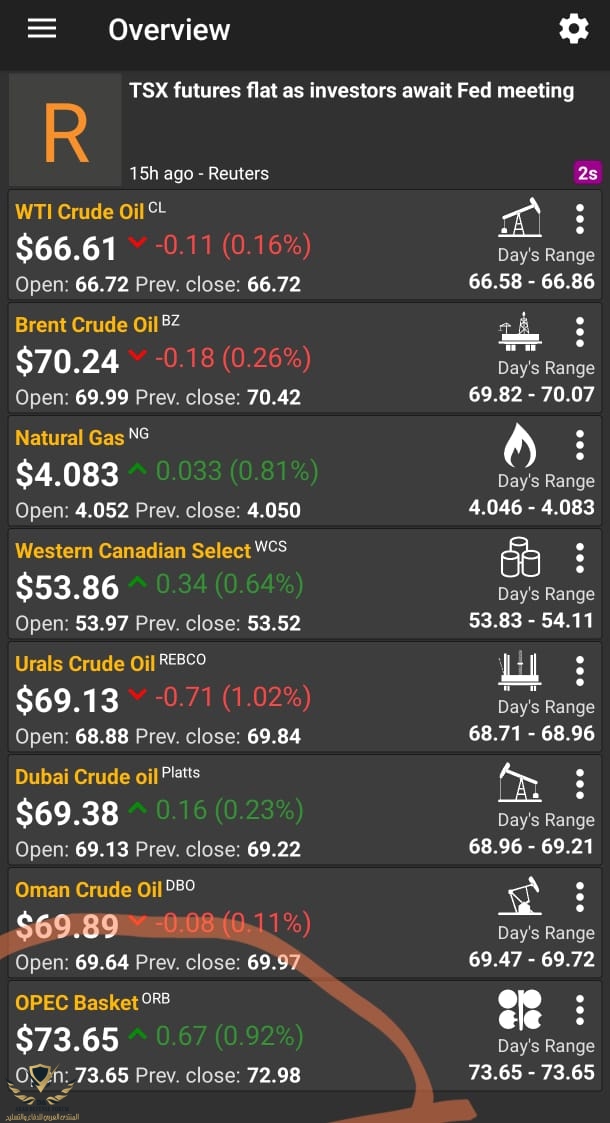The height and width of the screenshot is (1123, 610).
Task: View Brent Crude Oil price card
Action: [x=250, y=359]
